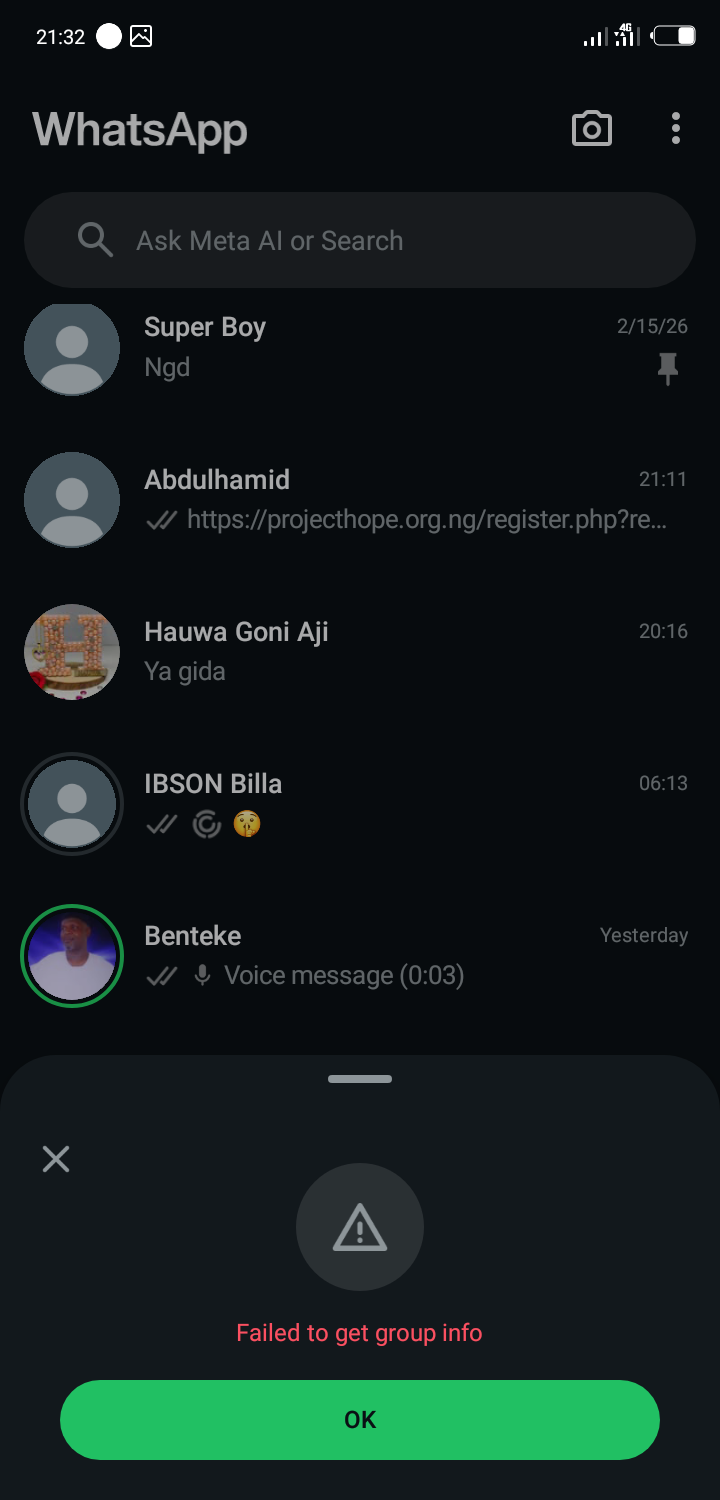Viewport: 720px width, 1500px height.
Task: View Benteke's profile picture status
Action: click(x=72, y=955)
